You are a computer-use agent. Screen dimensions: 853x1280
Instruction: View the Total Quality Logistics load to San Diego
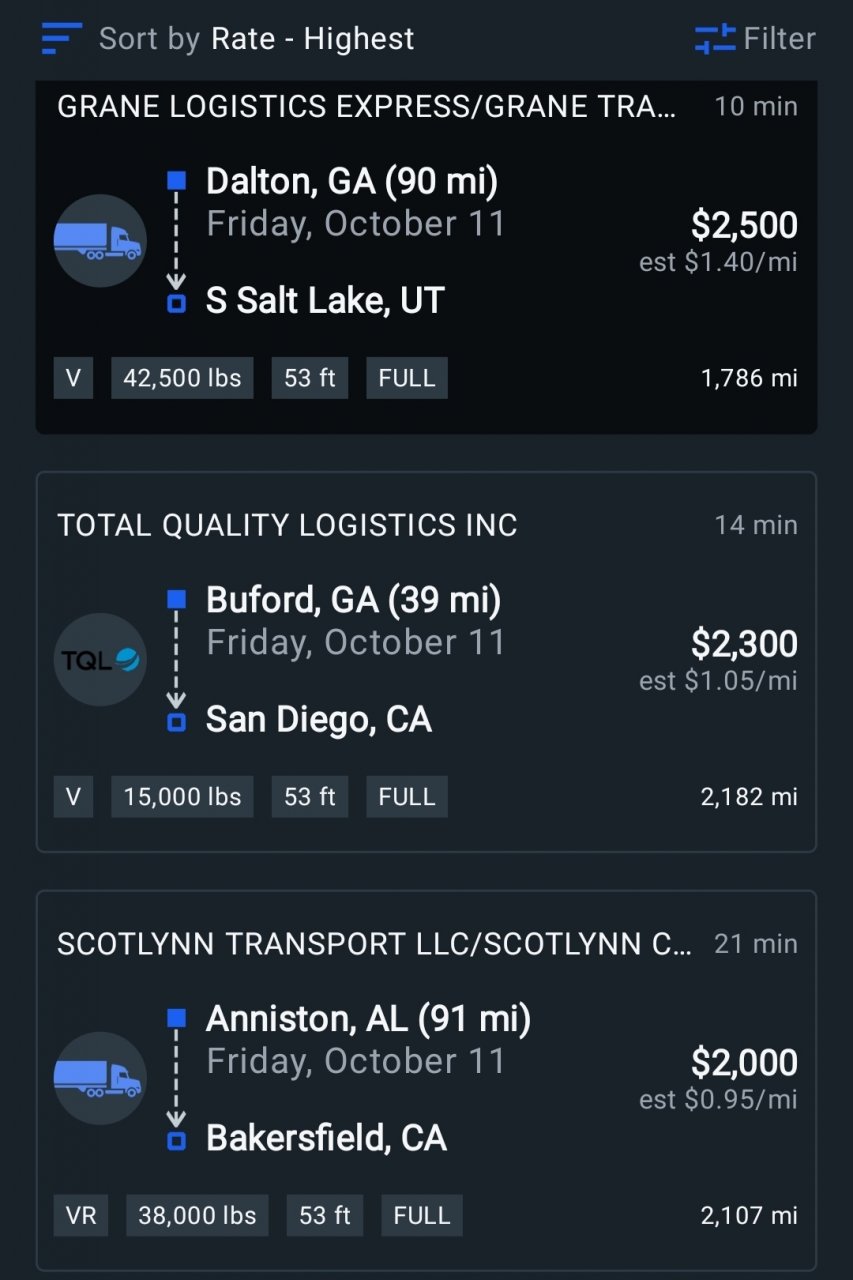coord(426,662)
